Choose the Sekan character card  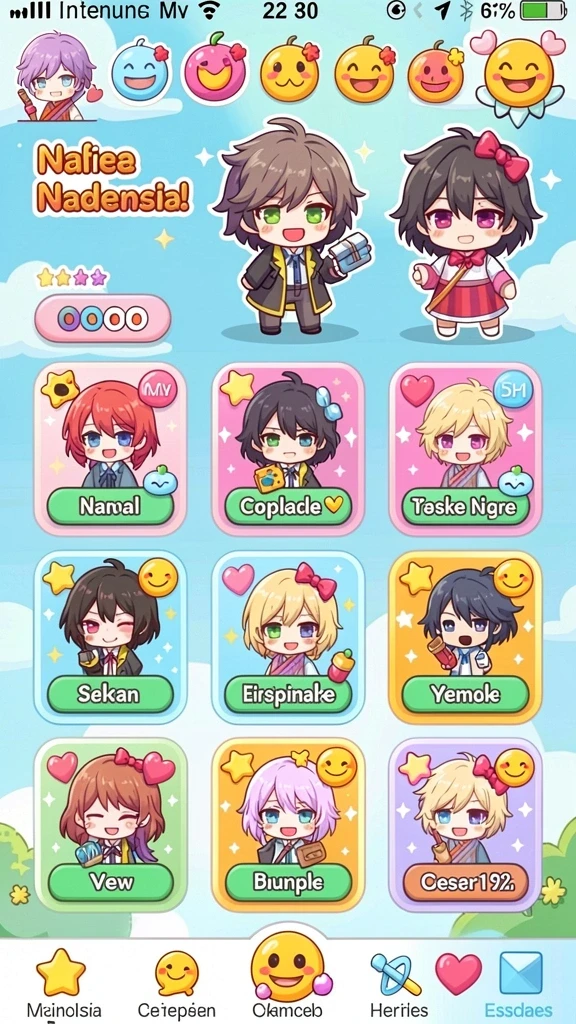[x=110, y=637]
